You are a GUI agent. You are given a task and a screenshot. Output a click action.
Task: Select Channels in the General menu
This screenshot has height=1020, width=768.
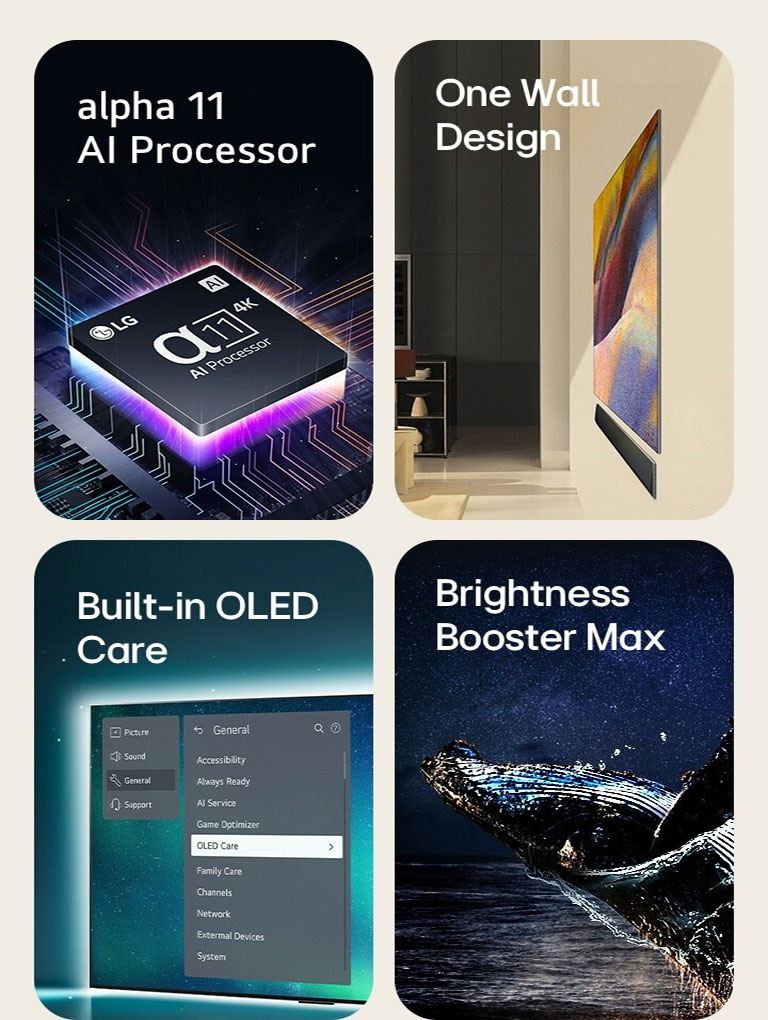(x=214, y=893)
